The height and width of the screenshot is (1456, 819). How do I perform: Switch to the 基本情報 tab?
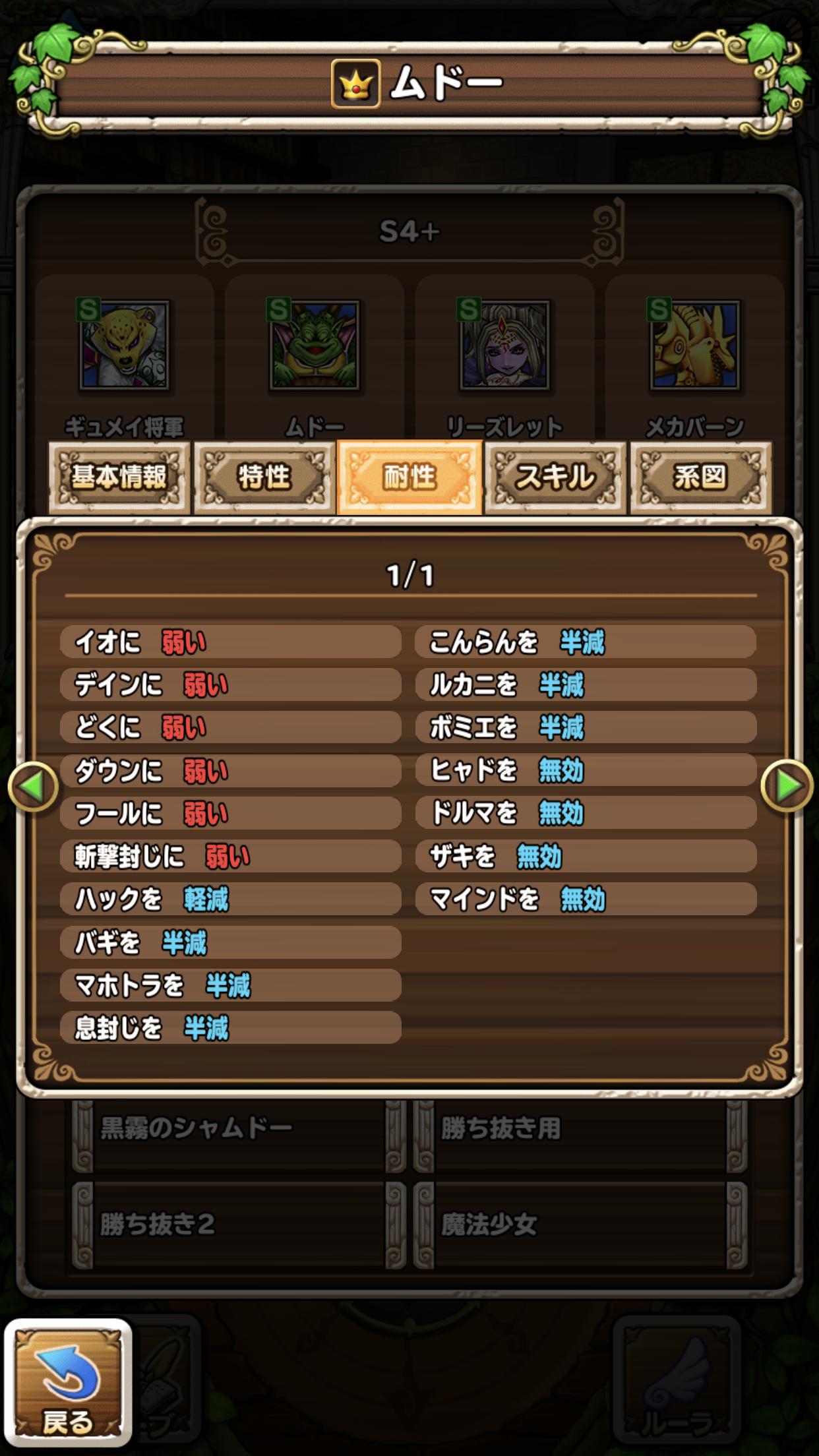(x=119, y=477)
